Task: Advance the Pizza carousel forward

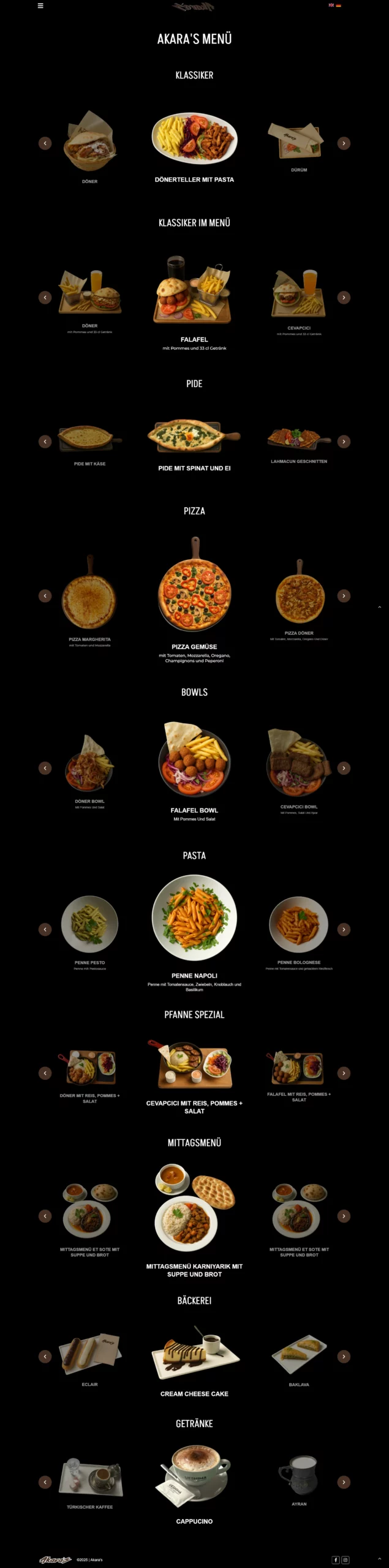Action: tap(344, 596)
